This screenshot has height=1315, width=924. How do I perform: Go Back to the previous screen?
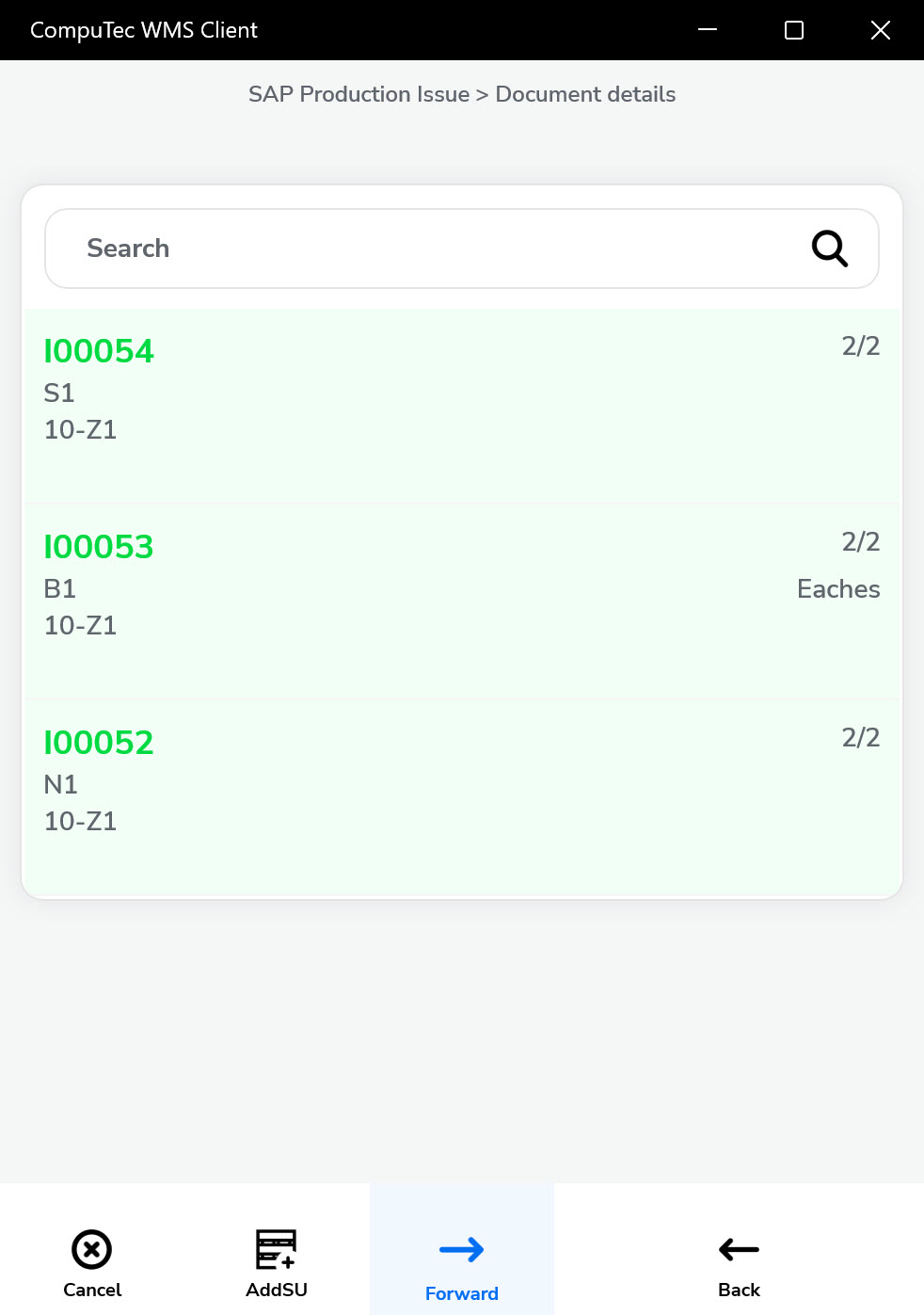coord(739,1262)
